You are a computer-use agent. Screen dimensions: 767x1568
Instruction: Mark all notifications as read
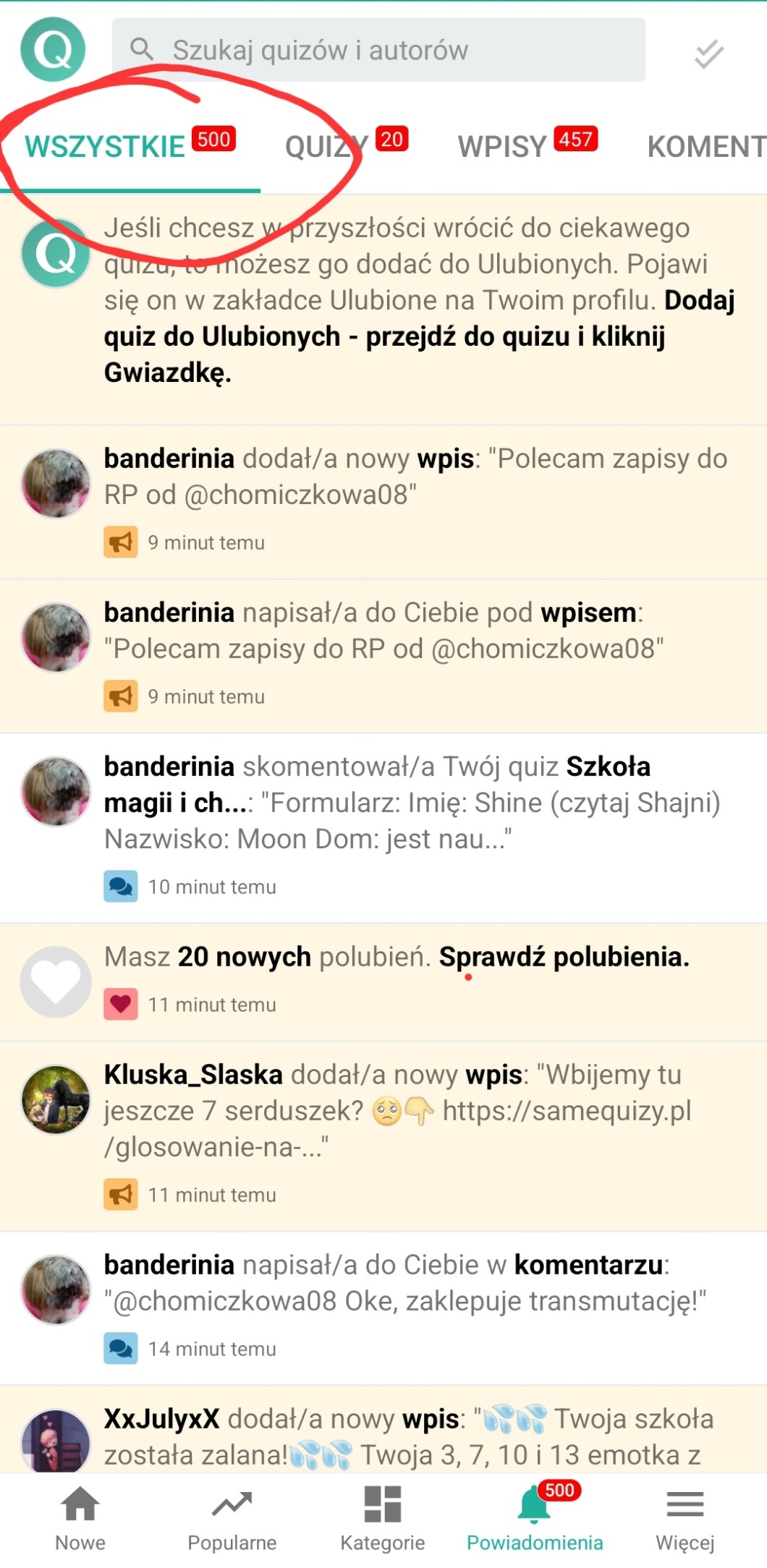(x=708, y=53)
